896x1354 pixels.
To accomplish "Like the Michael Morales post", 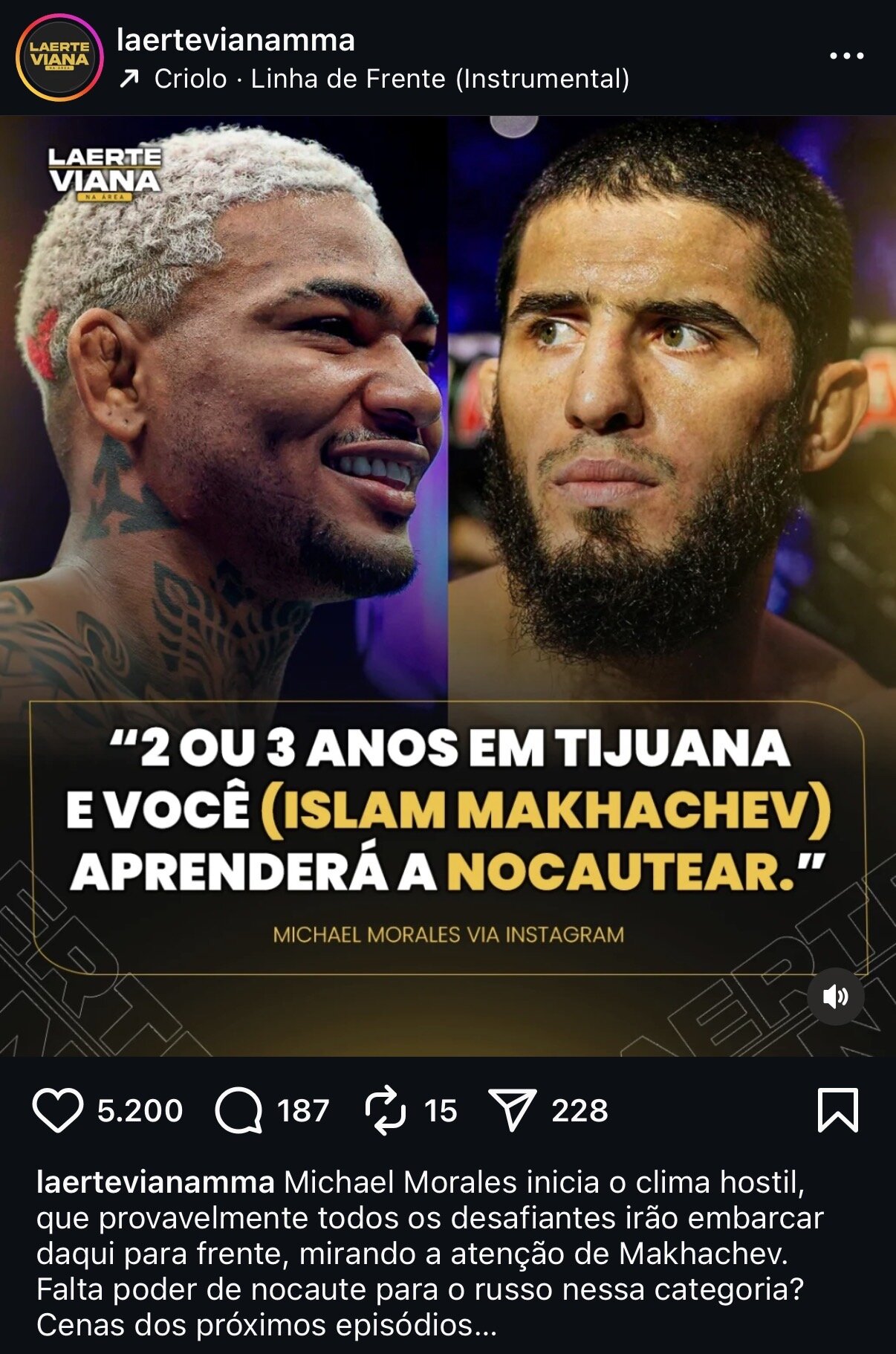I will pos(57,1110).
